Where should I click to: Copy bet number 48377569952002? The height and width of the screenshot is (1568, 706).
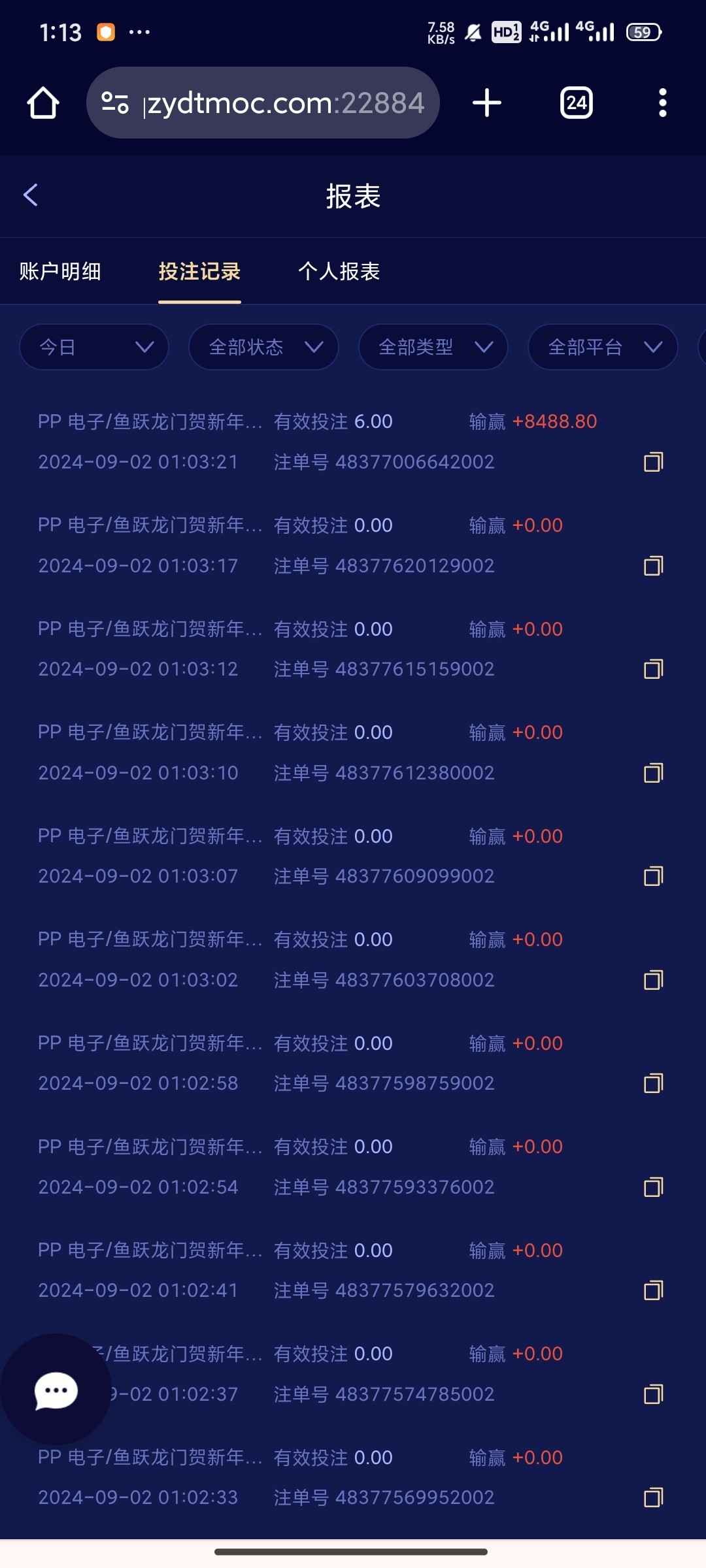(654, 1497)
